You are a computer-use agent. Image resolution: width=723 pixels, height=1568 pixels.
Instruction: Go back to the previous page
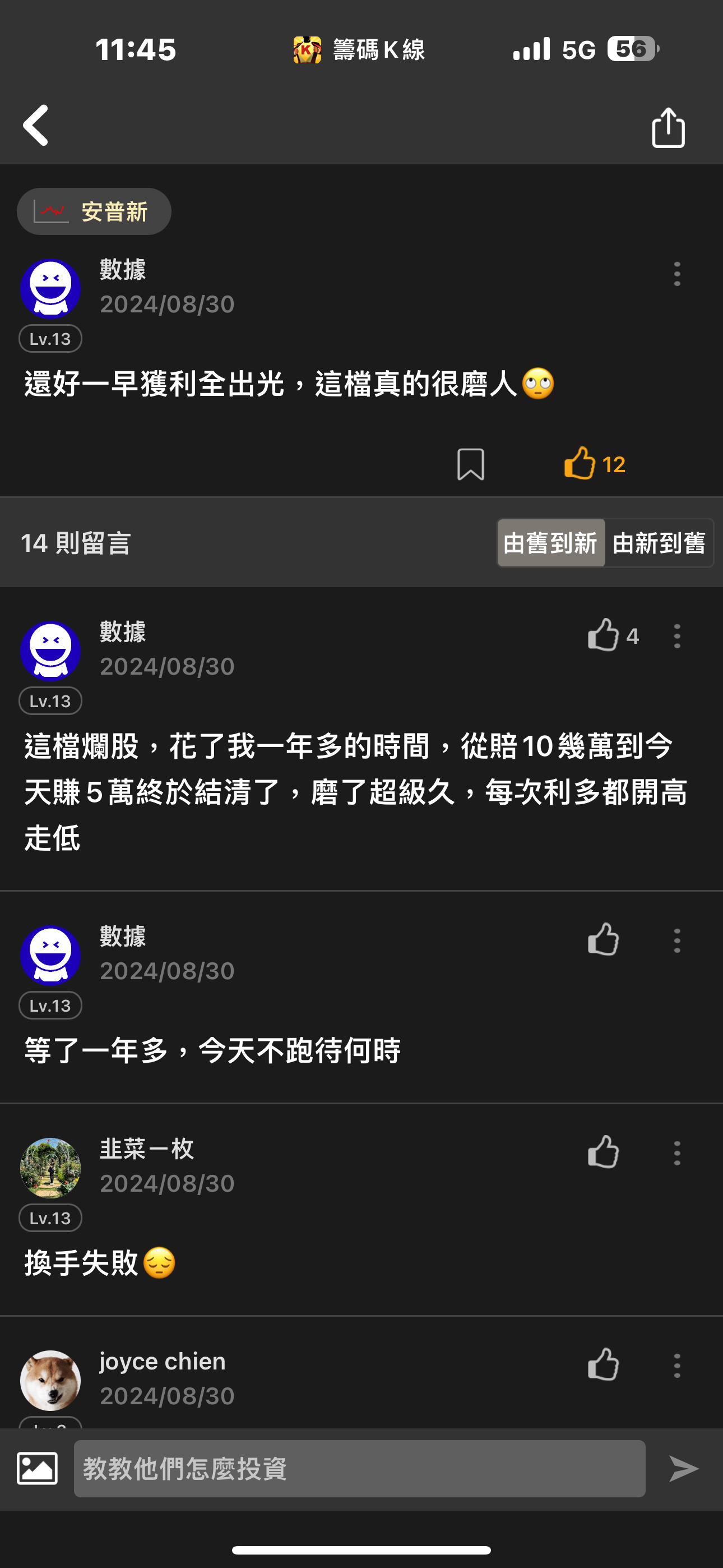point(36,126)
